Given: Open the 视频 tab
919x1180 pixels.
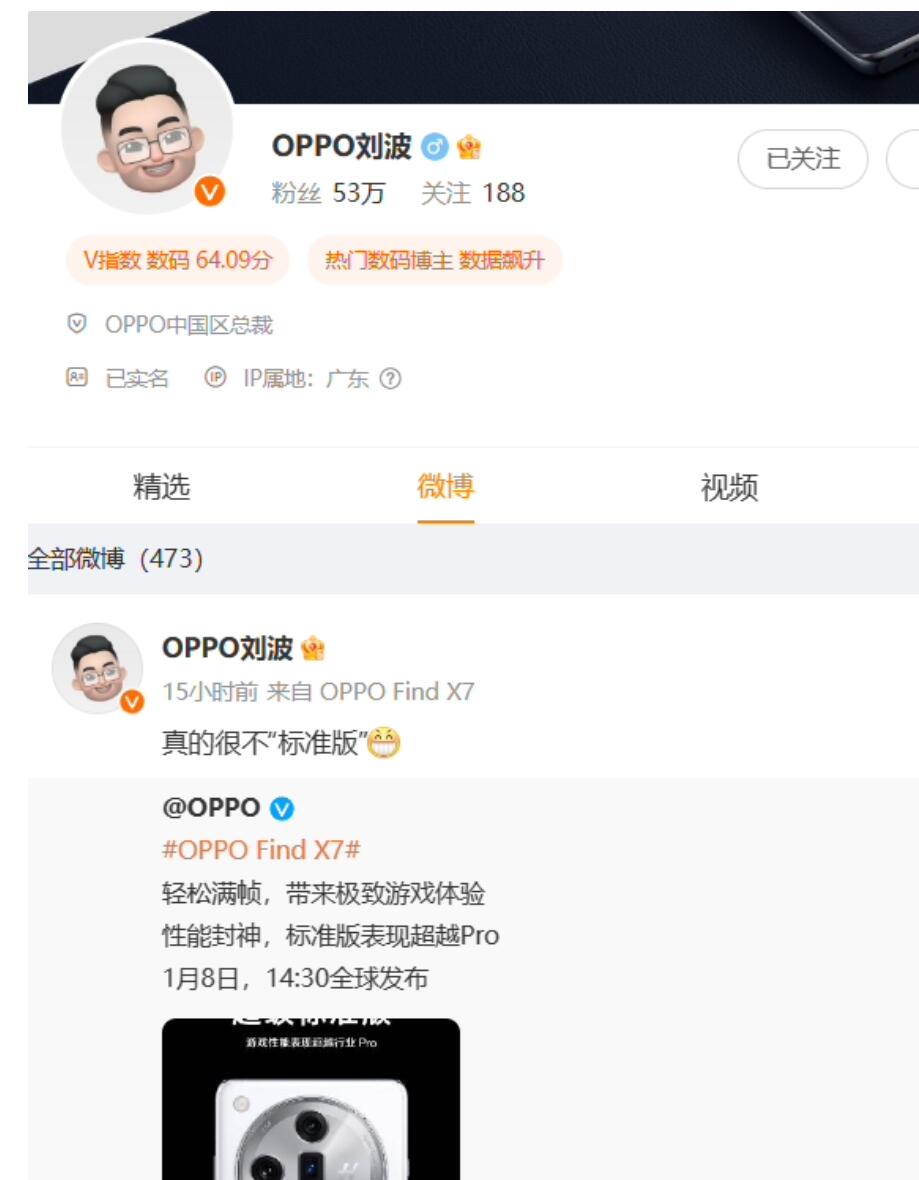Looking at the screenshot, I should point(729,488).
